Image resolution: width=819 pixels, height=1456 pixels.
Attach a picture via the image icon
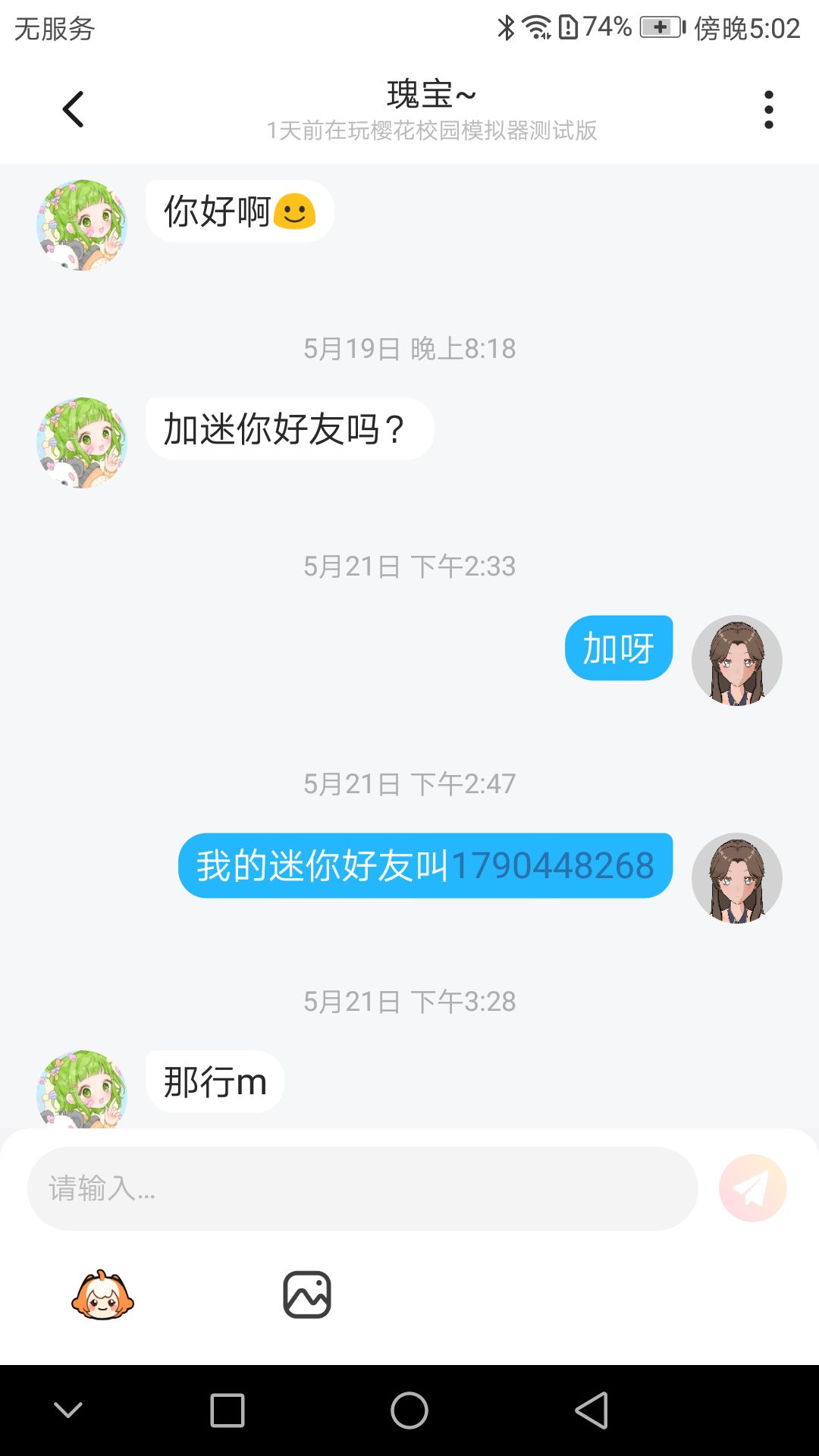[307, 1295]
